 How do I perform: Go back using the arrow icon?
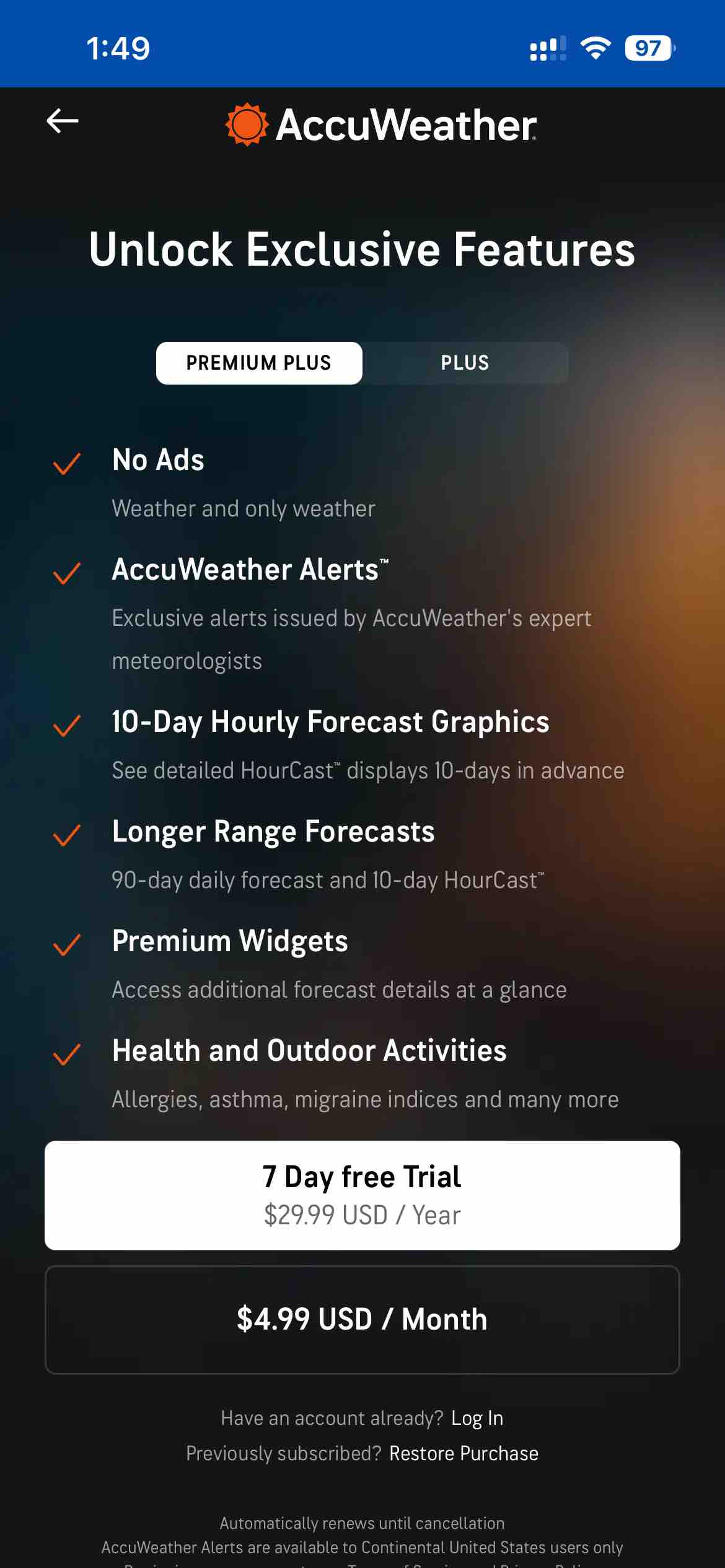point(63,121)
